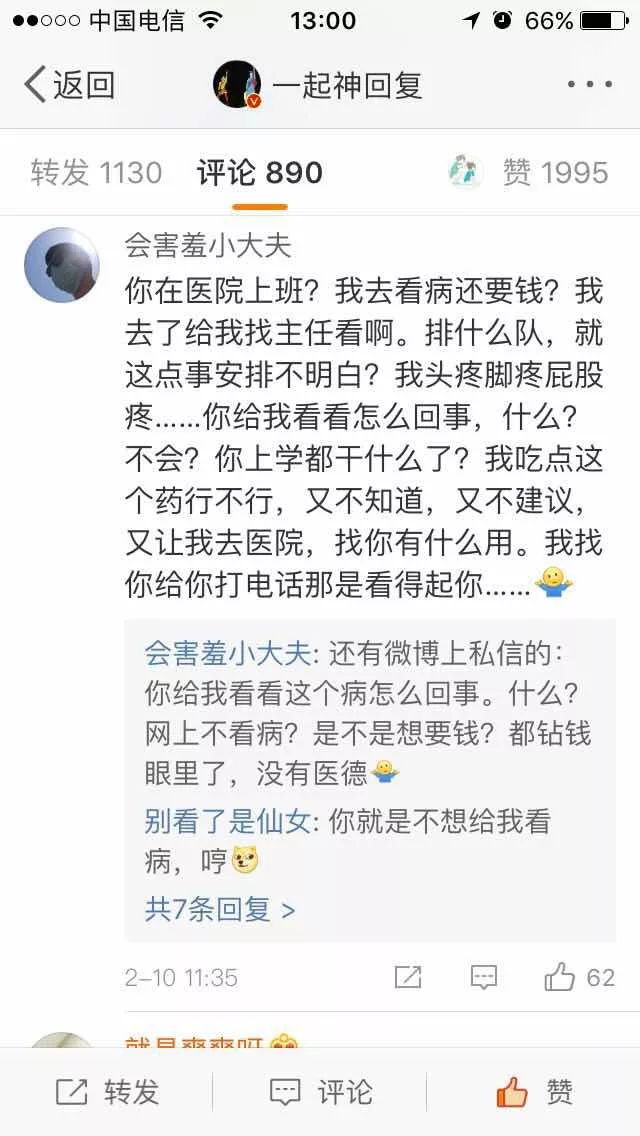Switch to the 转发 1130 tab

[x=96, y=172]
